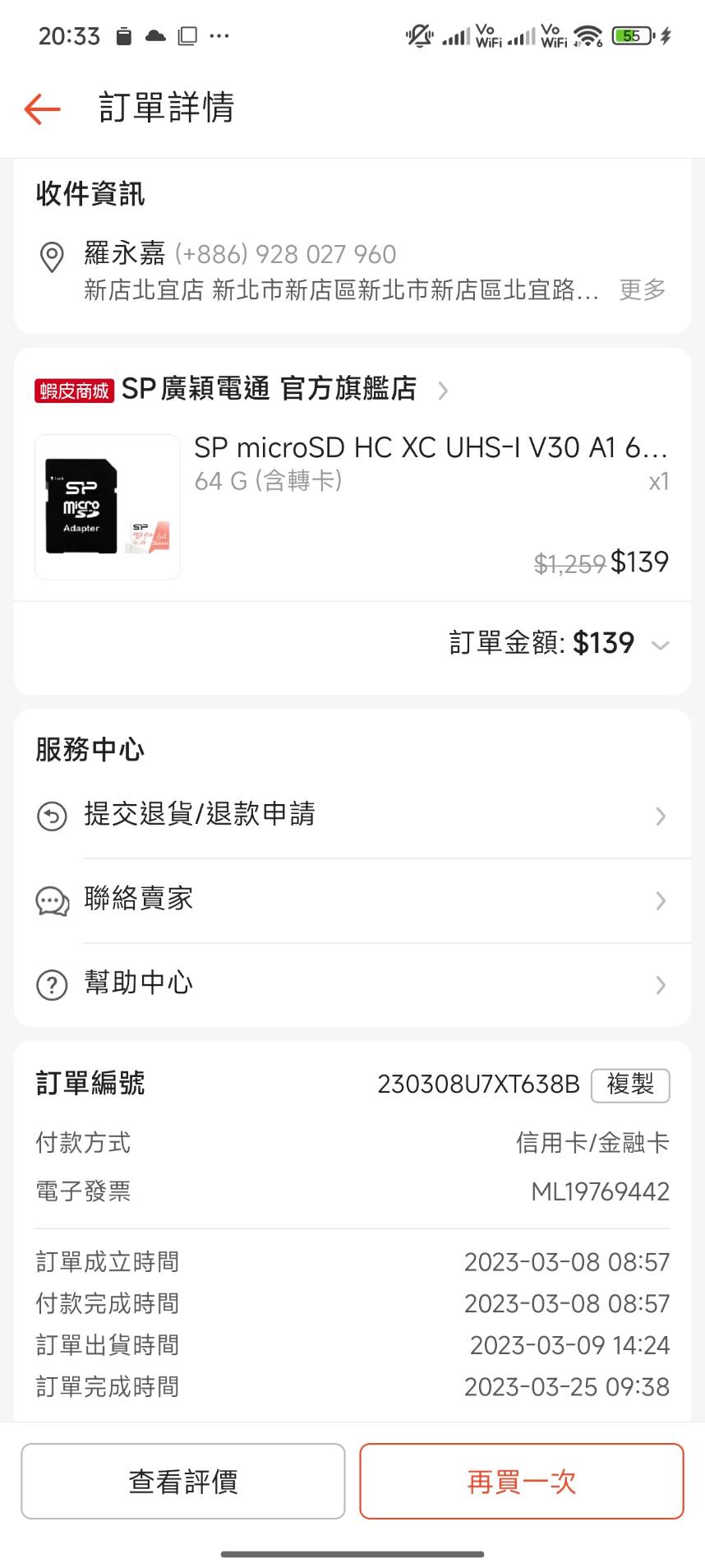Open 提交退貨/退款申請

(x=352, y=816)
